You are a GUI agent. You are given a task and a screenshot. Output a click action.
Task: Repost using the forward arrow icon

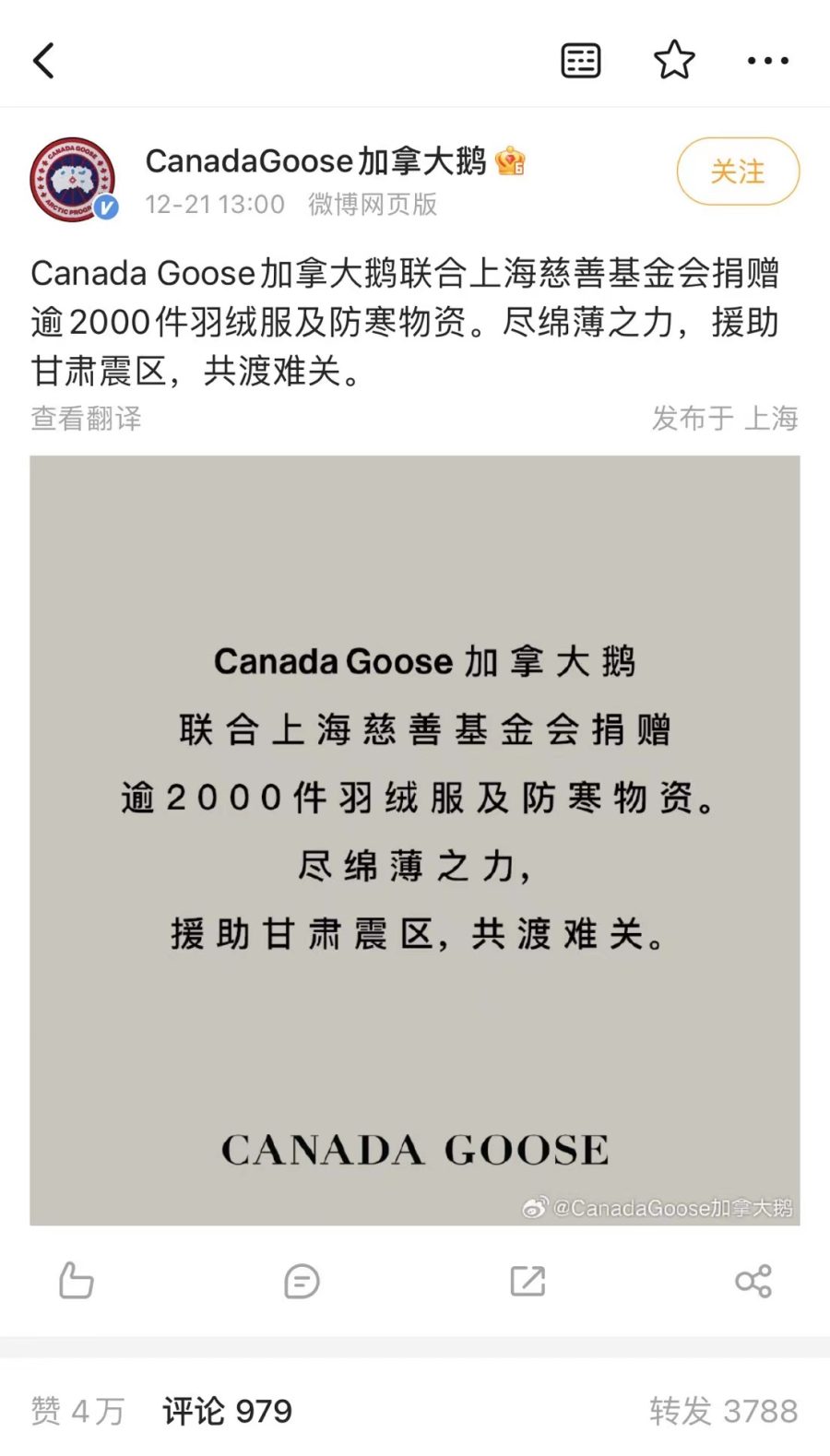click(x=528, y=1281)
